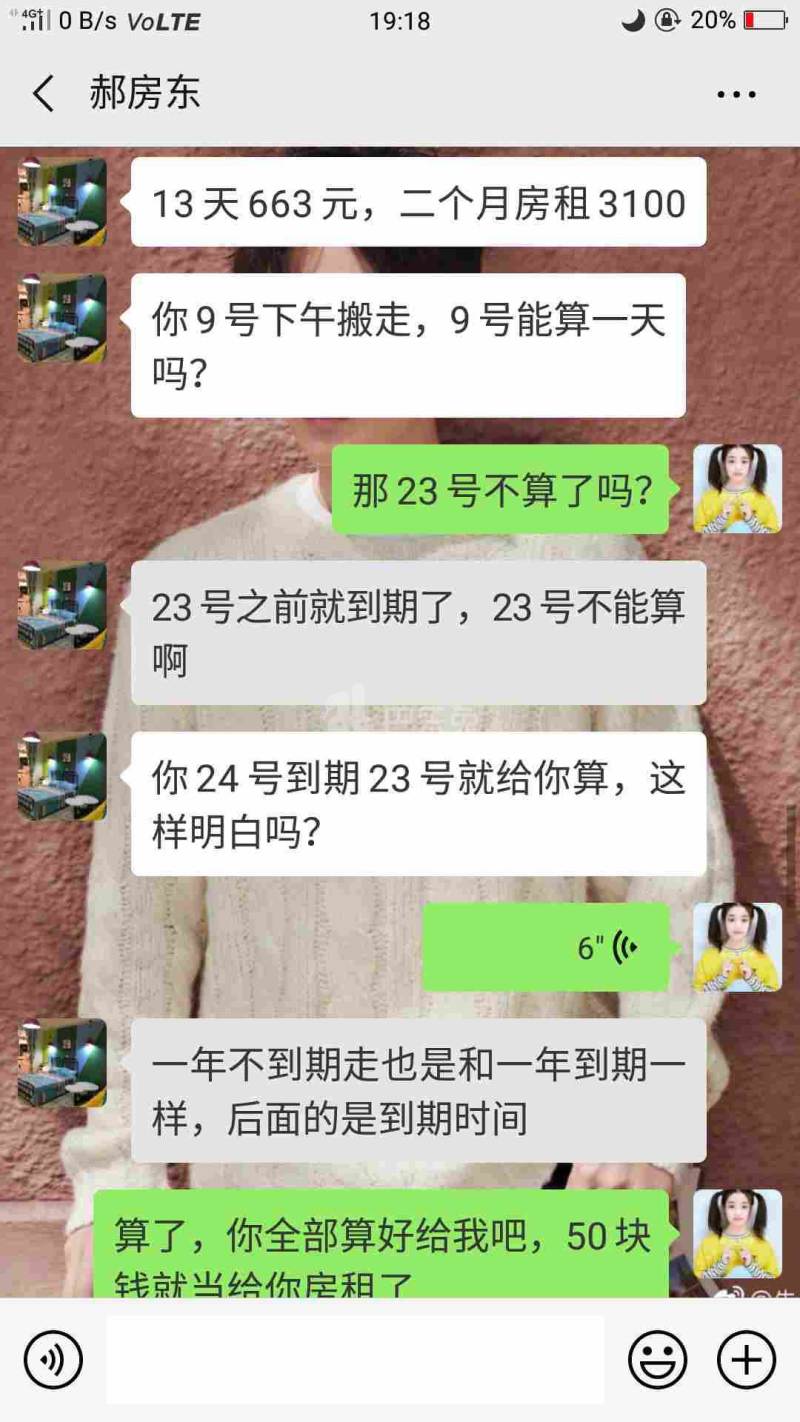
Task: Go back from the 郝房东 chat
Action: (x=43, y=94)
